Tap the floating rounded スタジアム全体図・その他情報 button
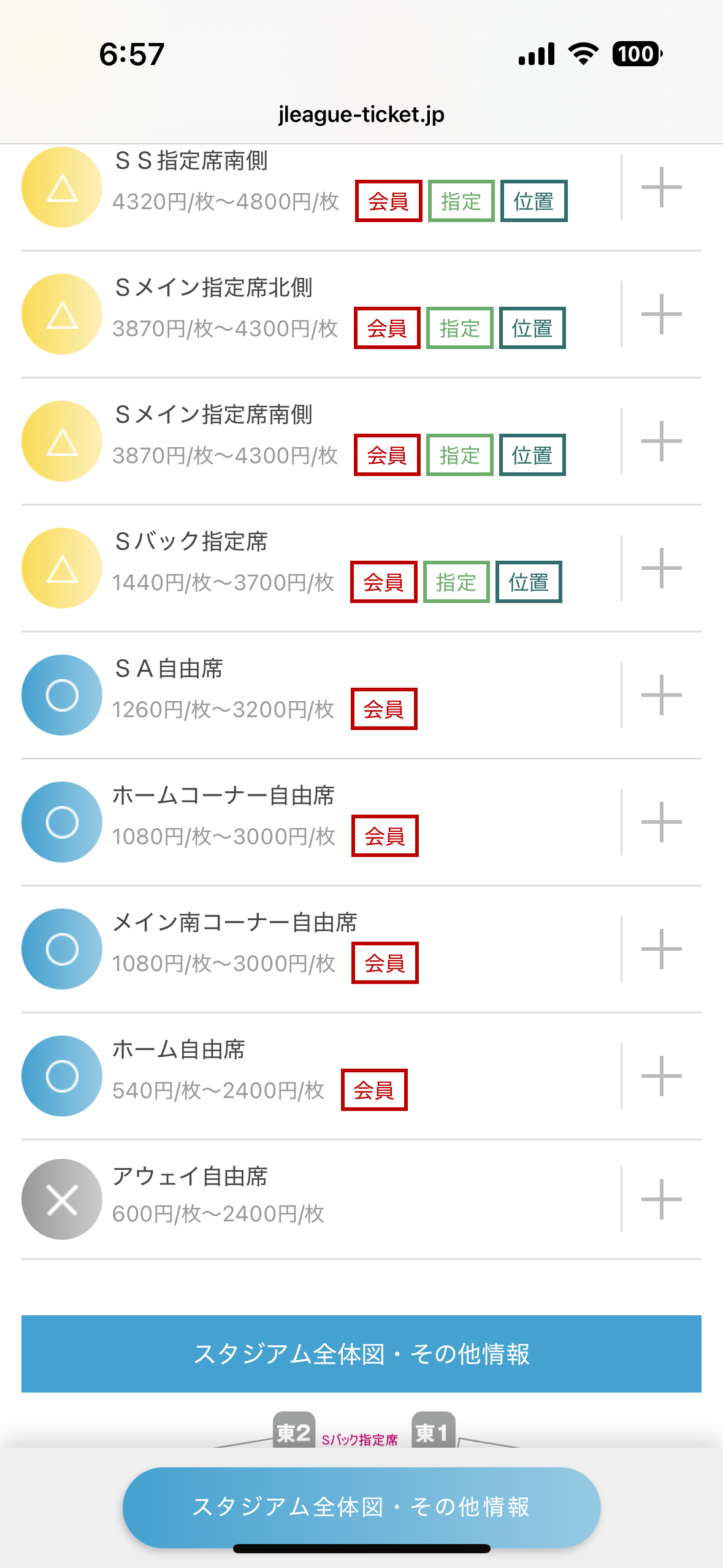The image size is (723, 1568). click(x=361, y=1507)
